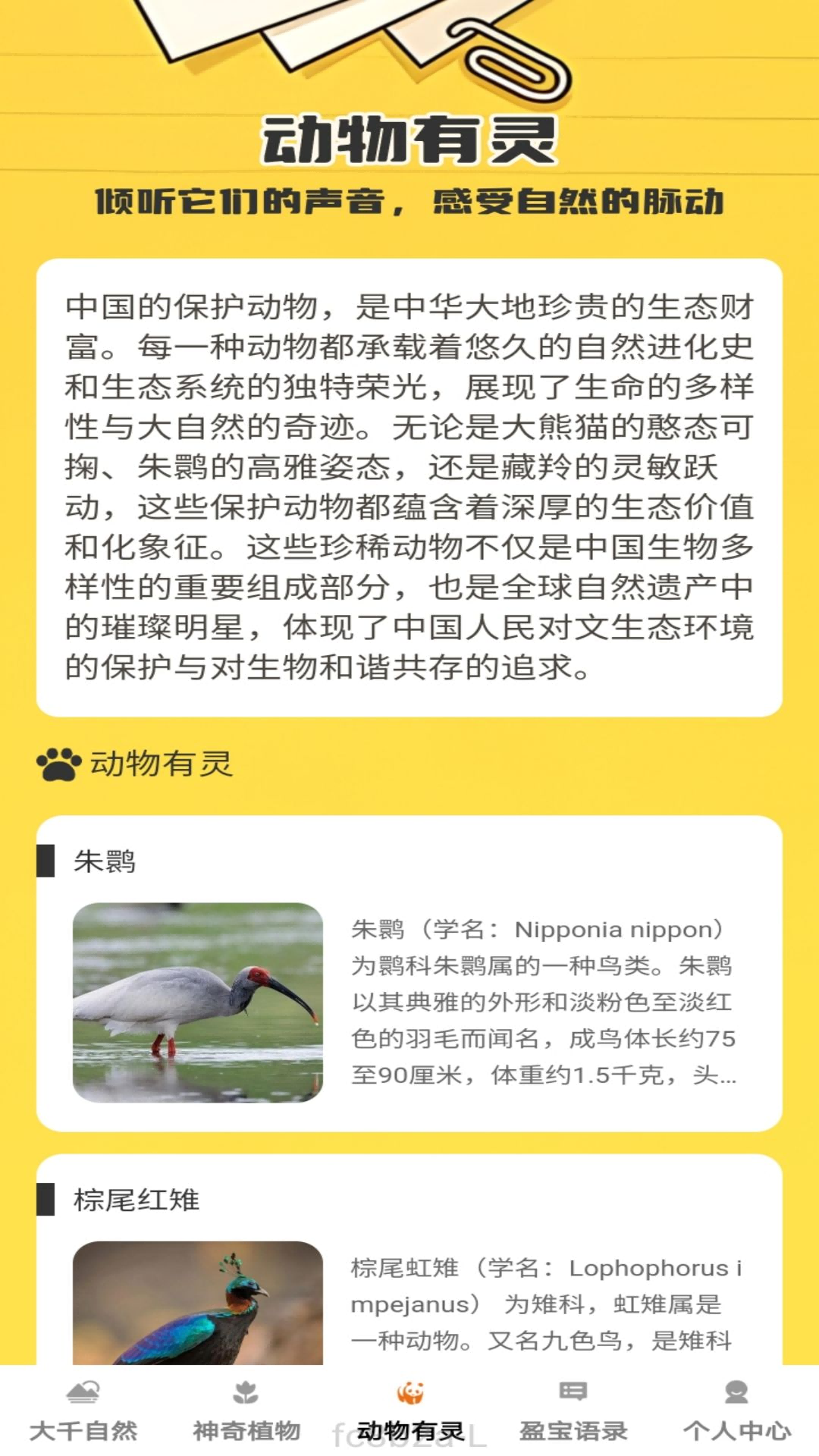Screen dimensions: 819x1456
Task: Go to the 盈宝语录 tab
Action: point(573,1412)
